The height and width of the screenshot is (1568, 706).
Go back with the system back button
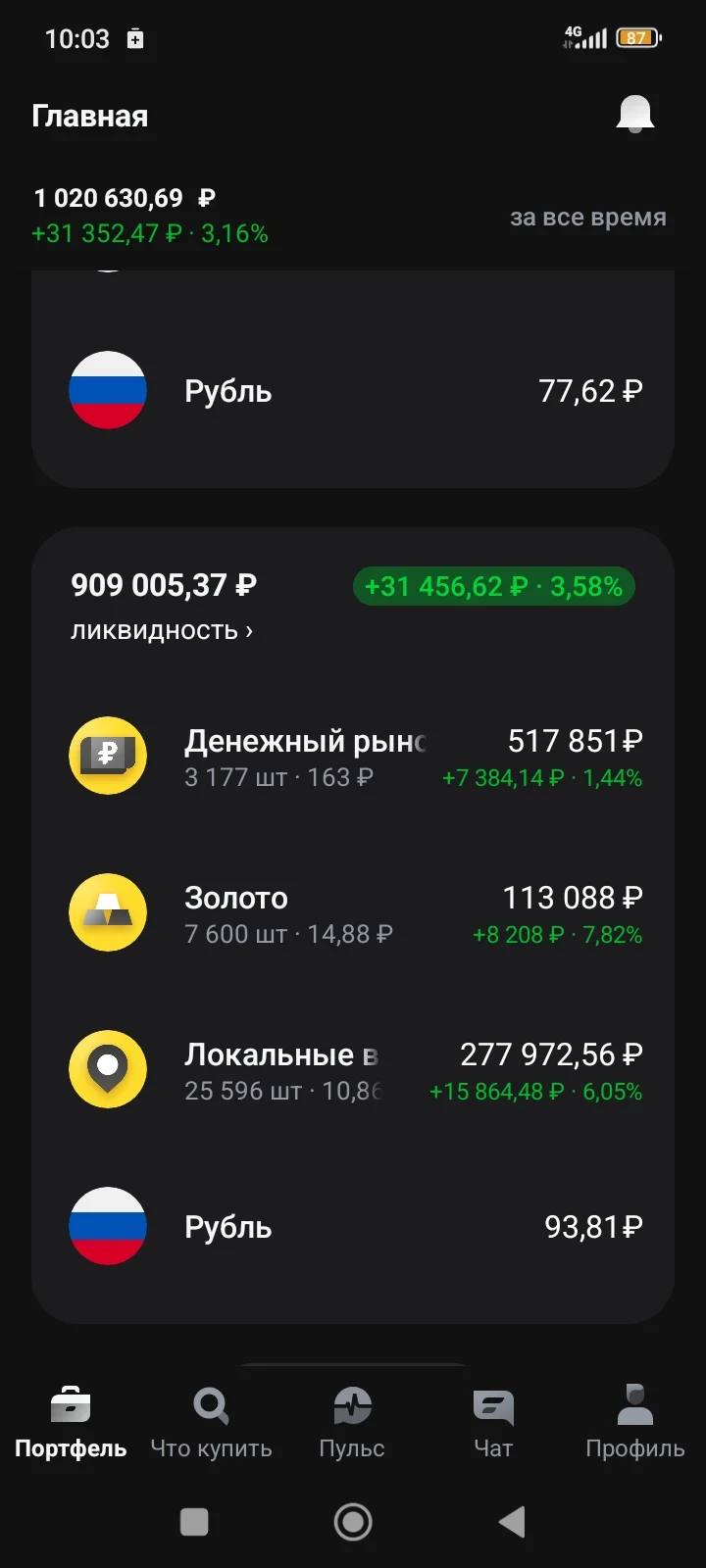click(512, 1522)
